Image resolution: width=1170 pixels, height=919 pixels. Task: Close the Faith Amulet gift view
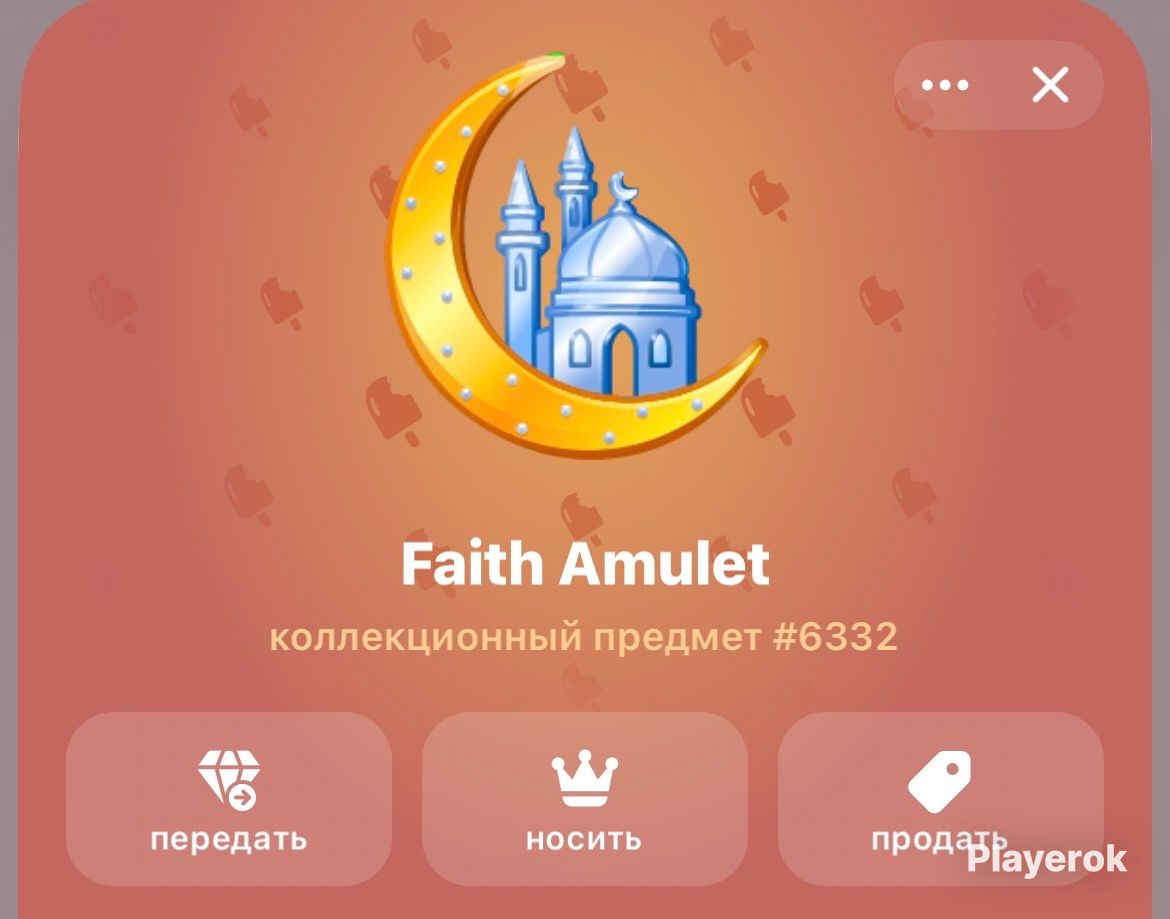tap(1051, 84)
